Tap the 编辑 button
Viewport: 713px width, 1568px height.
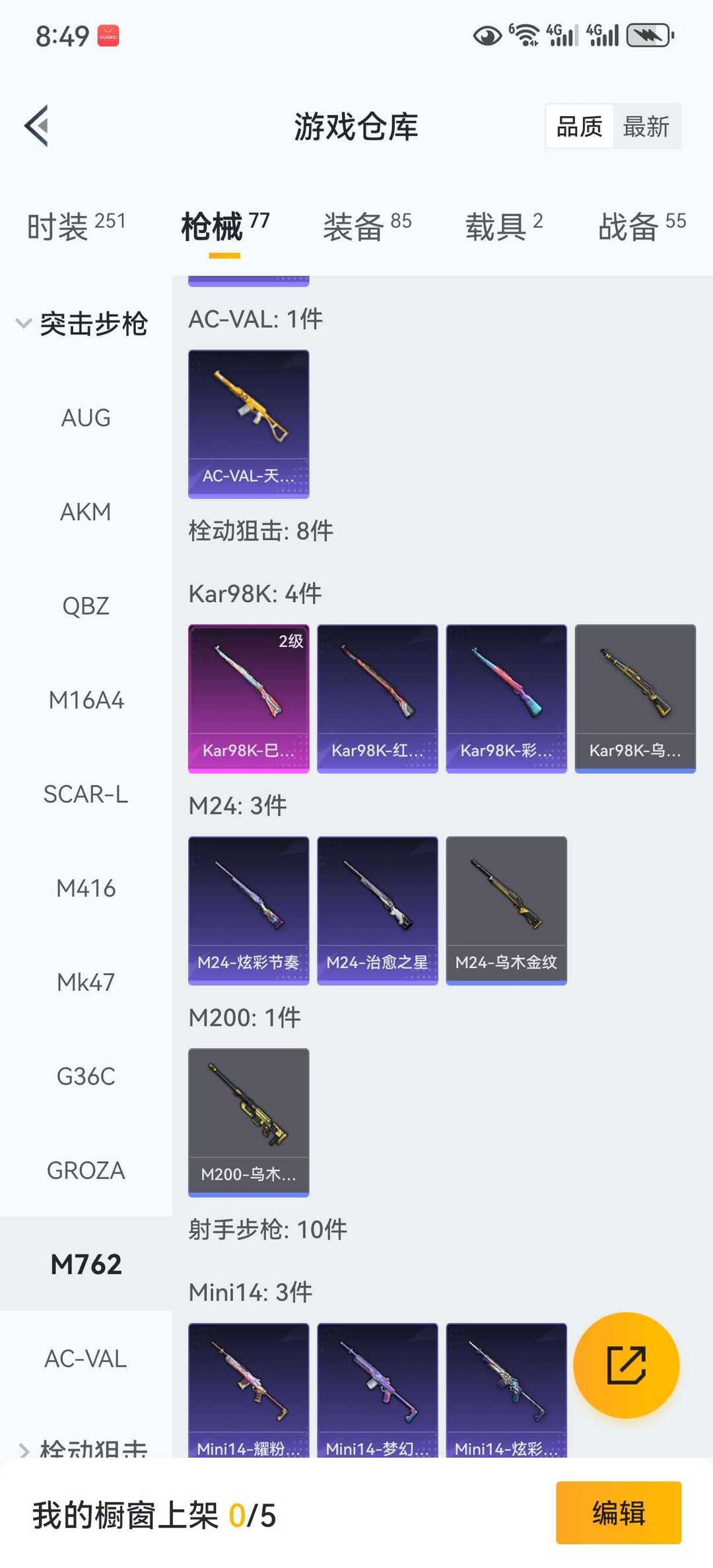tap(619, 1513)
